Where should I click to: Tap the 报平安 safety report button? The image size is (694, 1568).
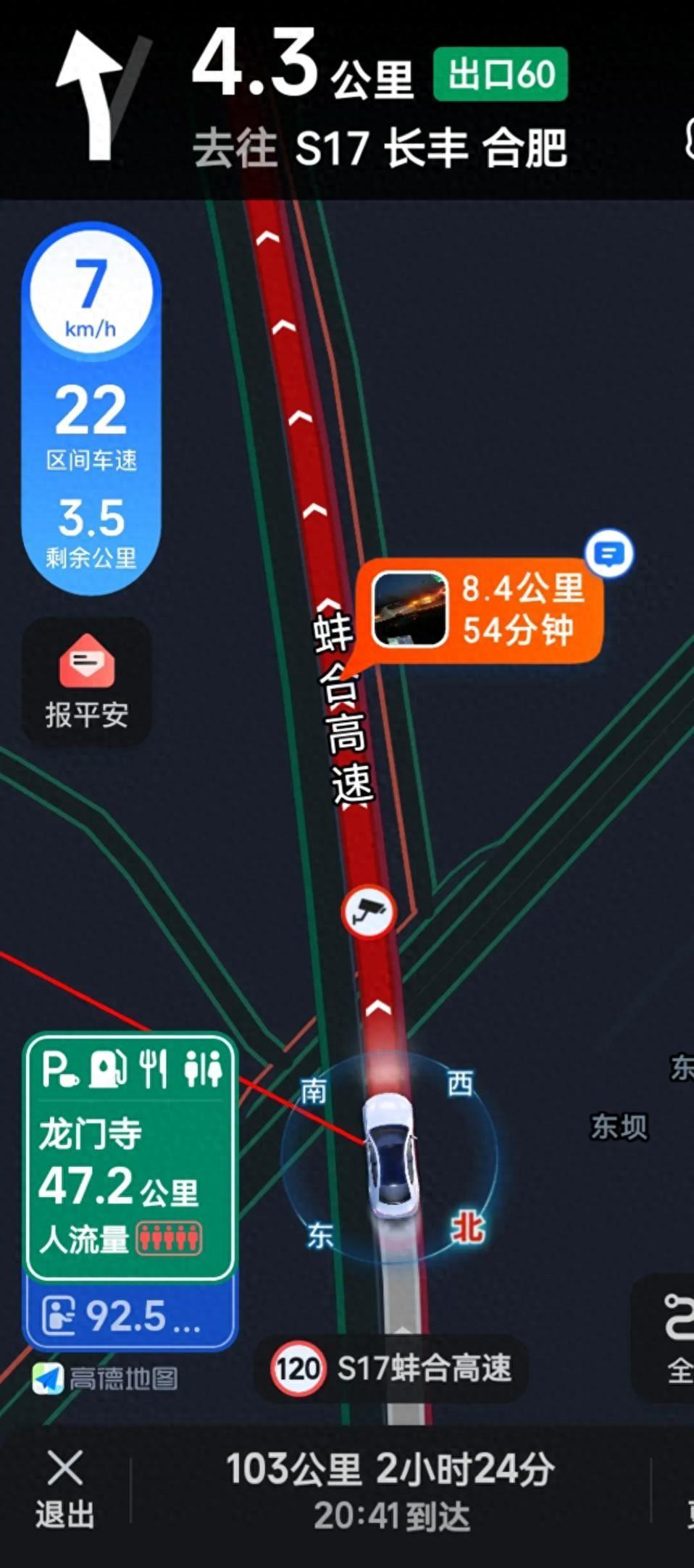[87, 682]
